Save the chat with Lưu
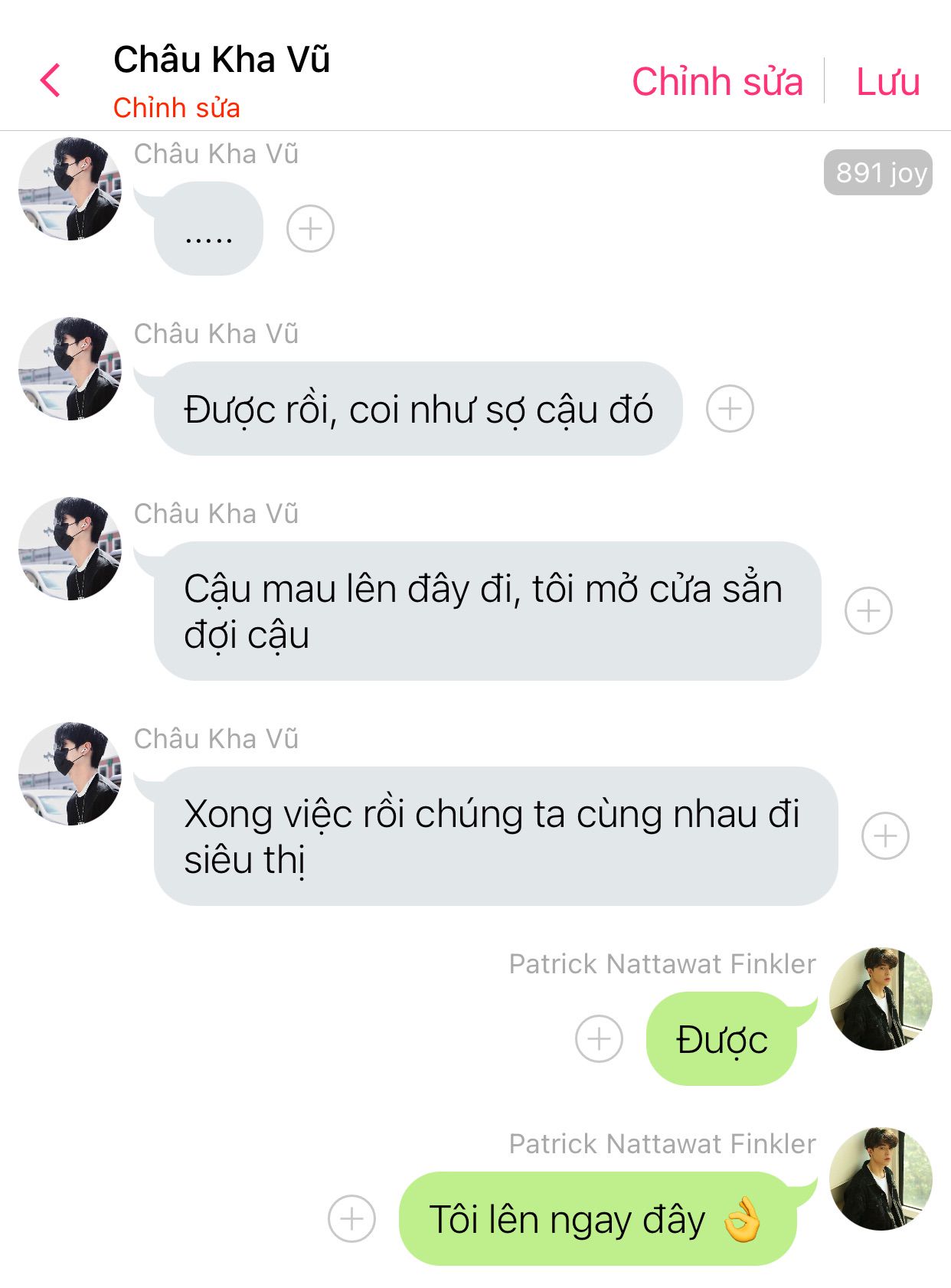This screenshot has height=1288, width=951. click(x=887, y=81)
